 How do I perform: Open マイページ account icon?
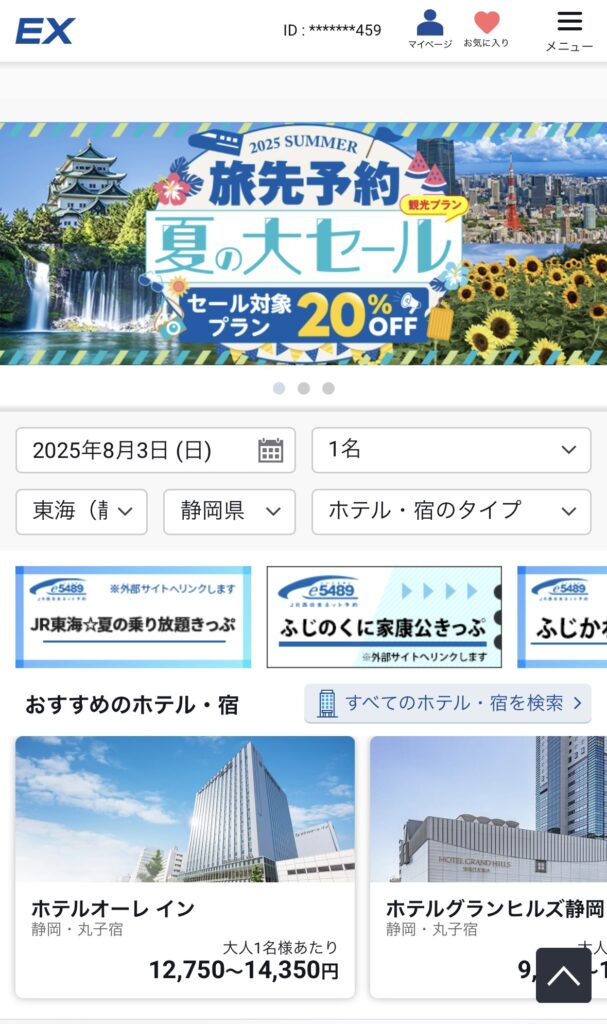click(x=430, y=29)
